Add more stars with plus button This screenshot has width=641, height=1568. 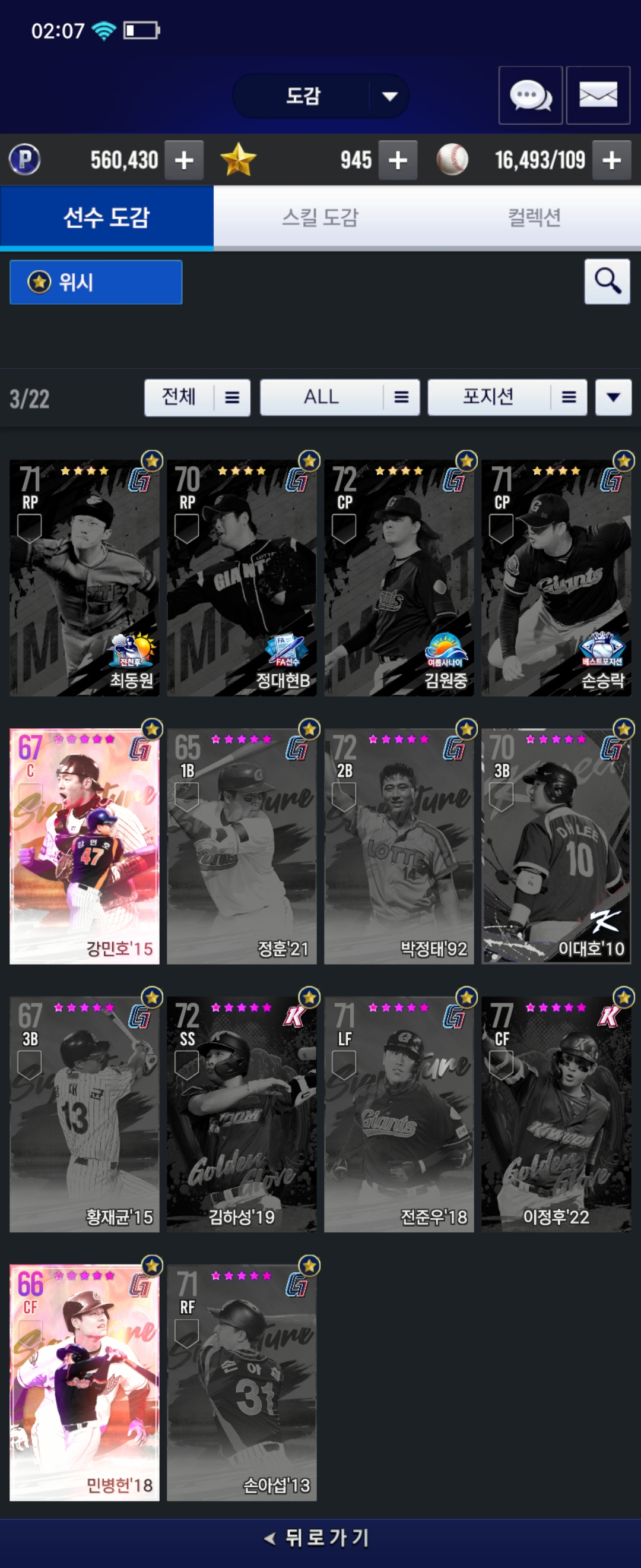tap(398, 161)
